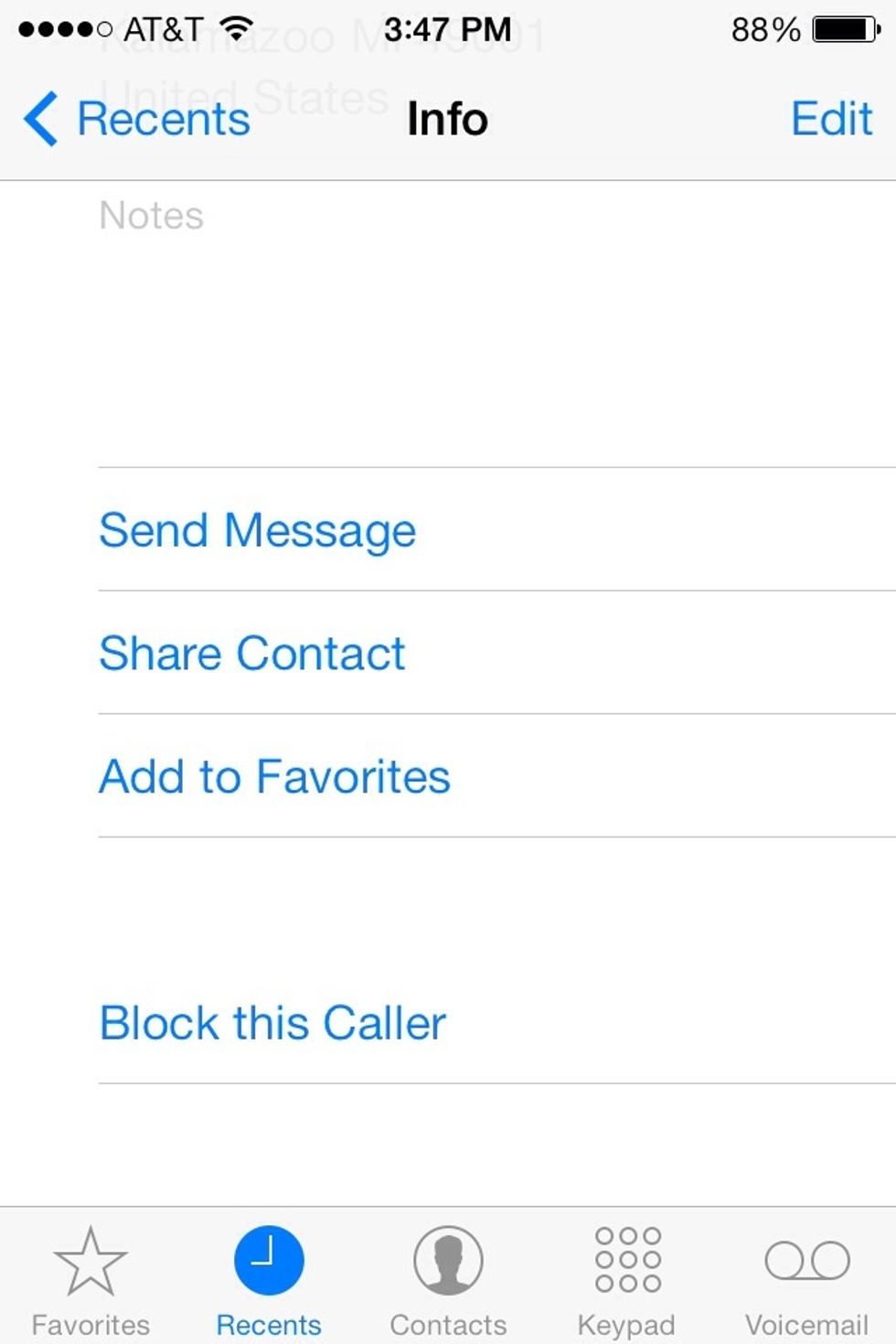Switch to the Contacts icon

(x=447, y=1260)
